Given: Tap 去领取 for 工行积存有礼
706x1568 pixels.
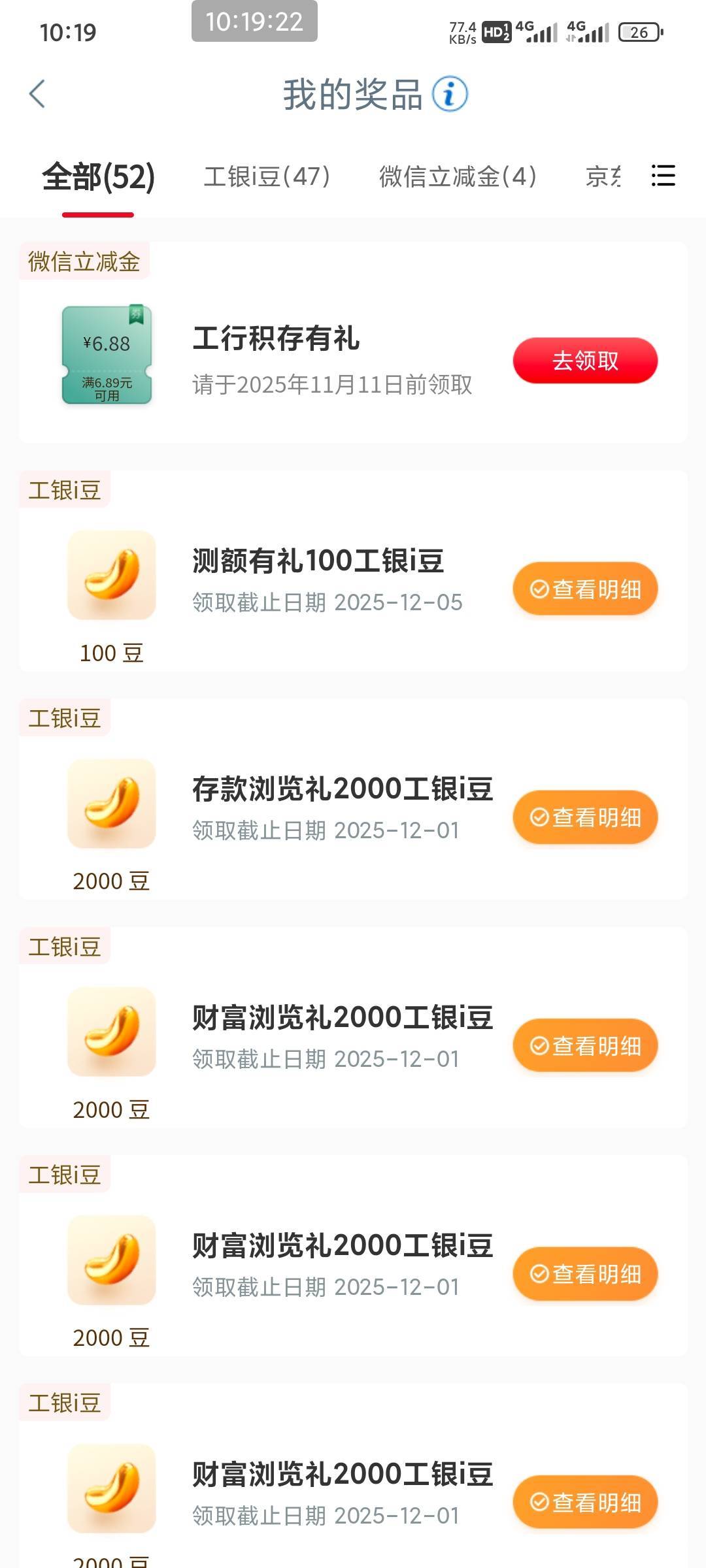Looking at the screenshot, I should click(585, 361).
